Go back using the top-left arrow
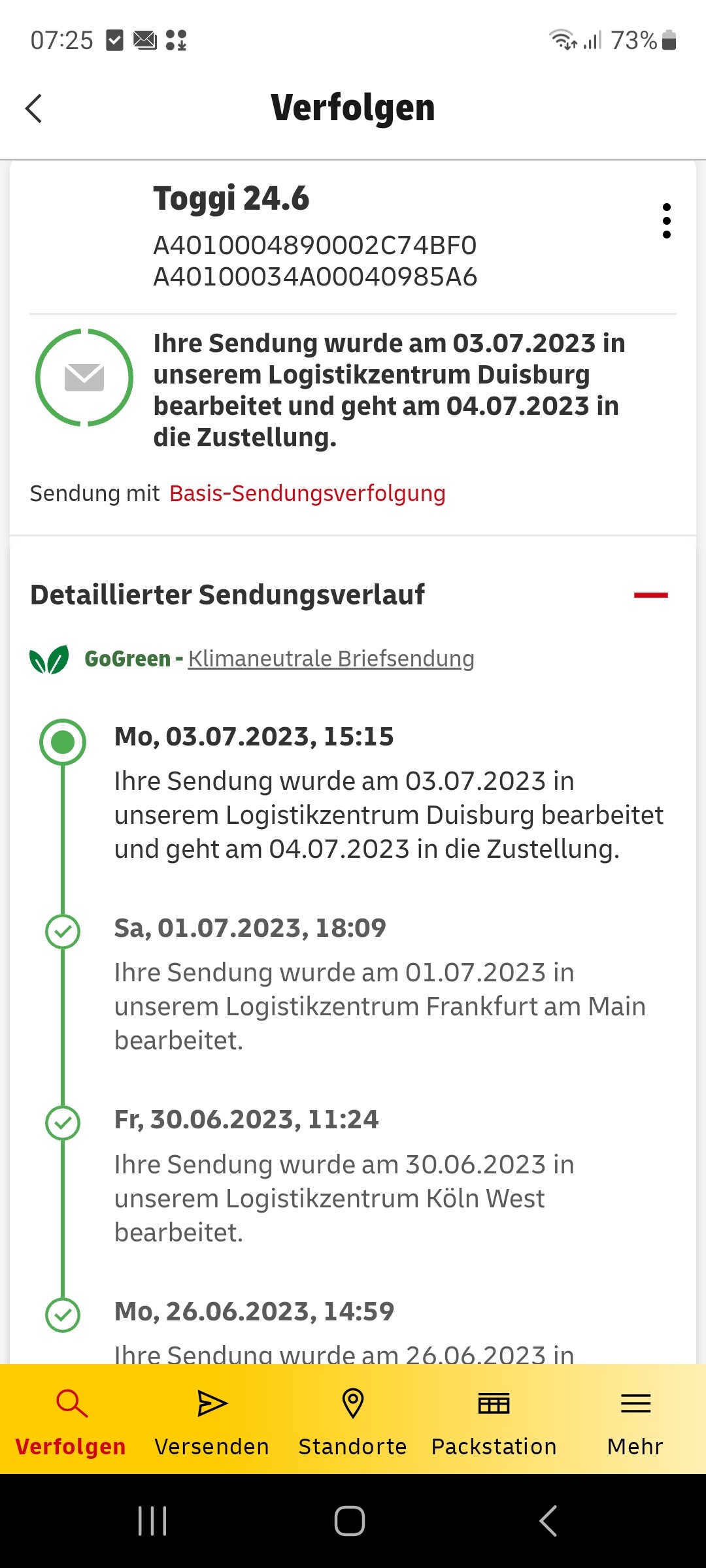 (x=34, y=108)
